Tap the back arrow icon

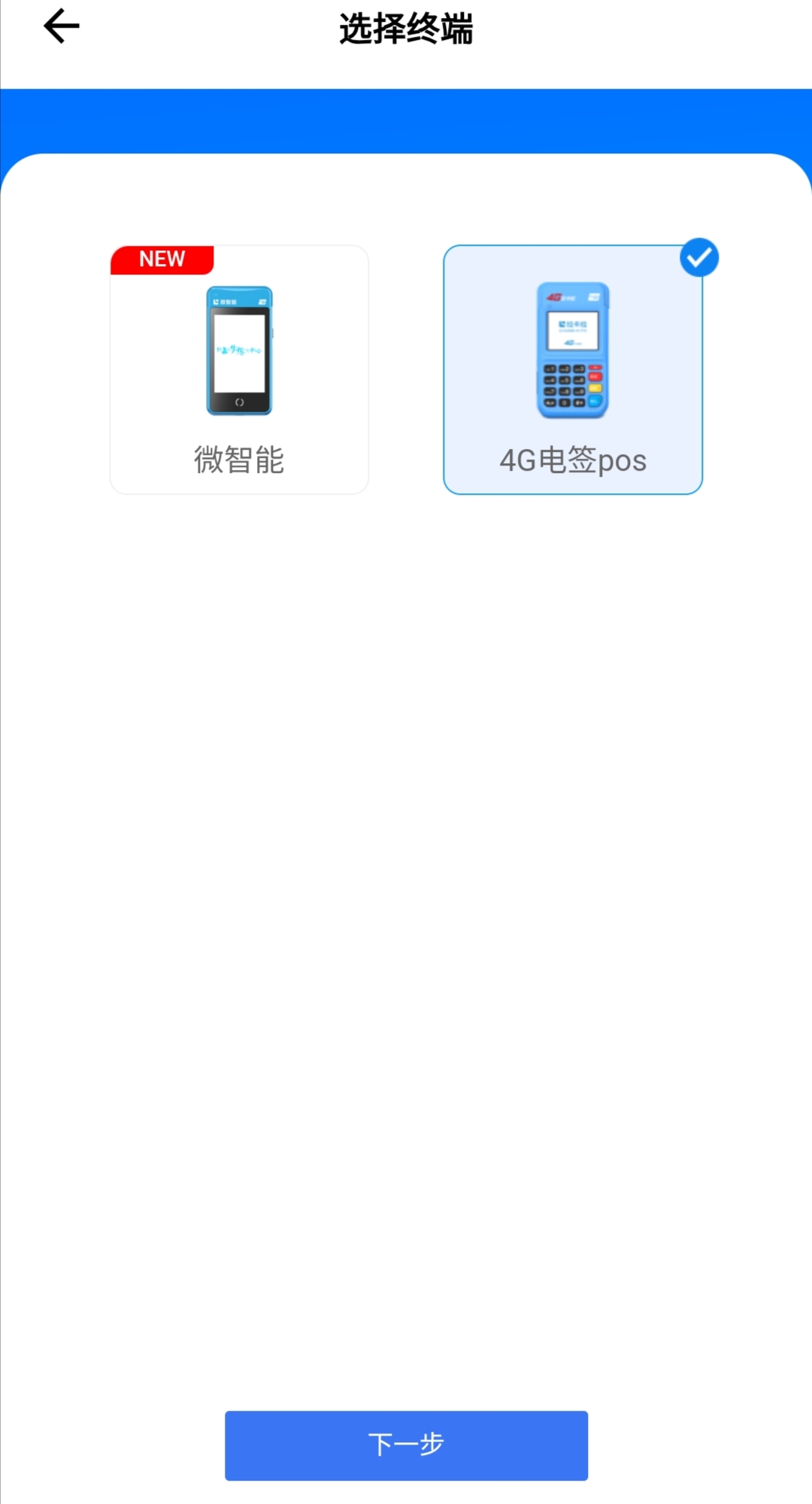click(60, 27)
